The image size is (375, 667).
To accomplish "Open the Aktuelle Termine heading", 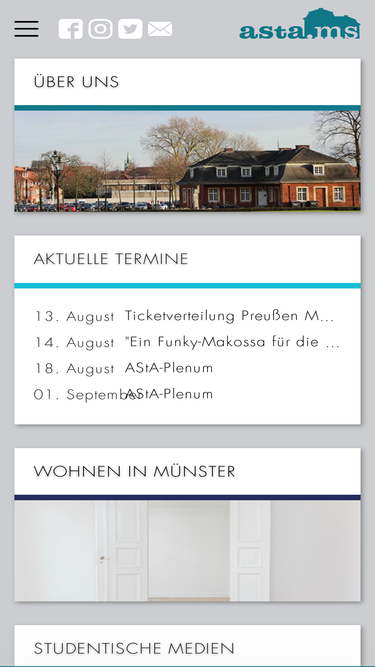I will coord(111,259).
